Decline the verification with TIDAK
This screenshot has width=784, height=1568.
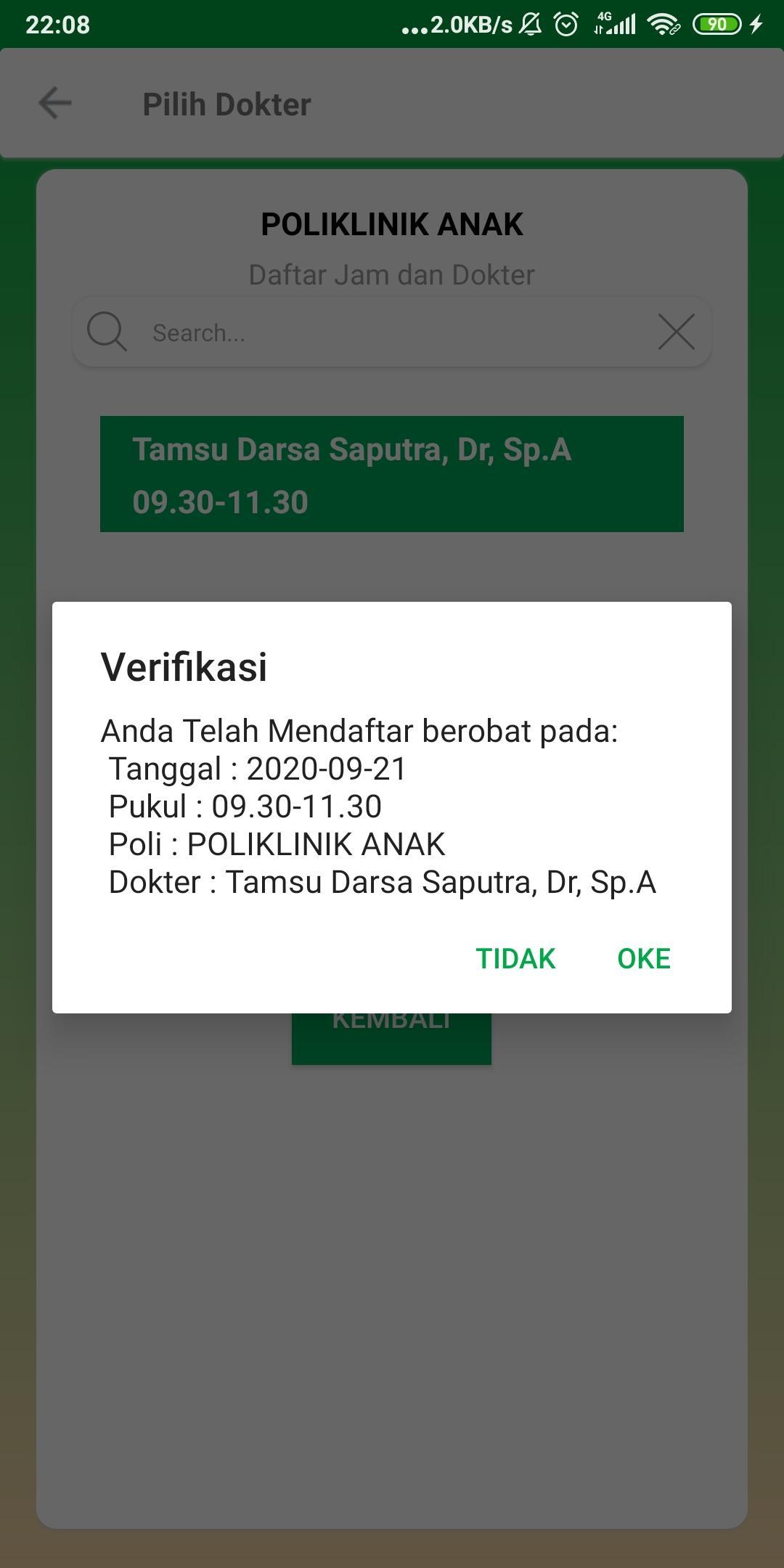(x=515, y=958)
